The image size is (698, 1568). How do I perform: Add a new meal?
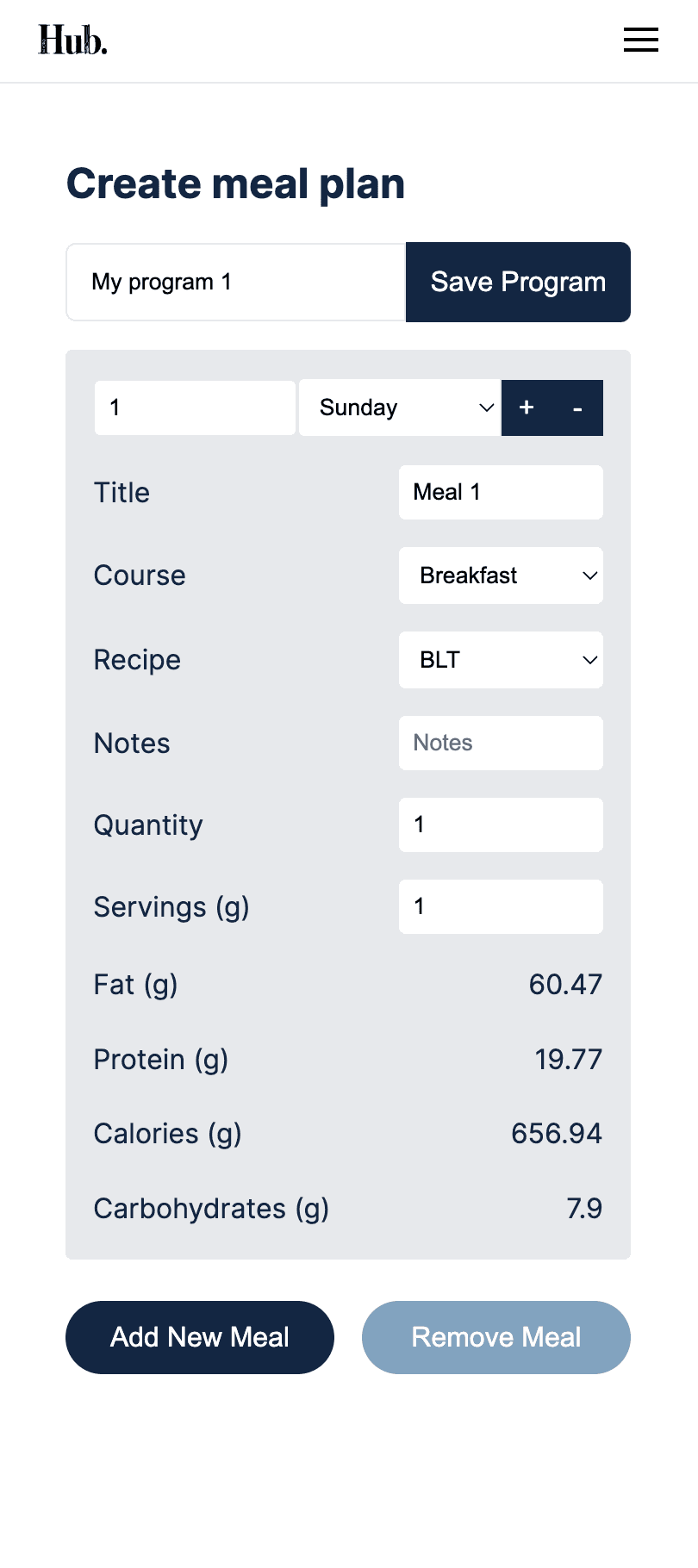point(200,1337)
